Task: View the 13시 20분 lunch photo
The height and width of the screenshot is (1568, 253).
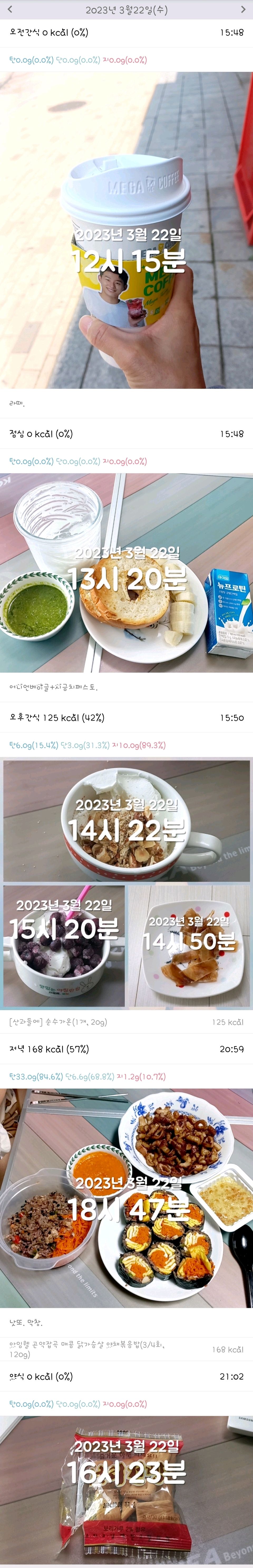Action: pyautogui.click(x=126, y=572)
